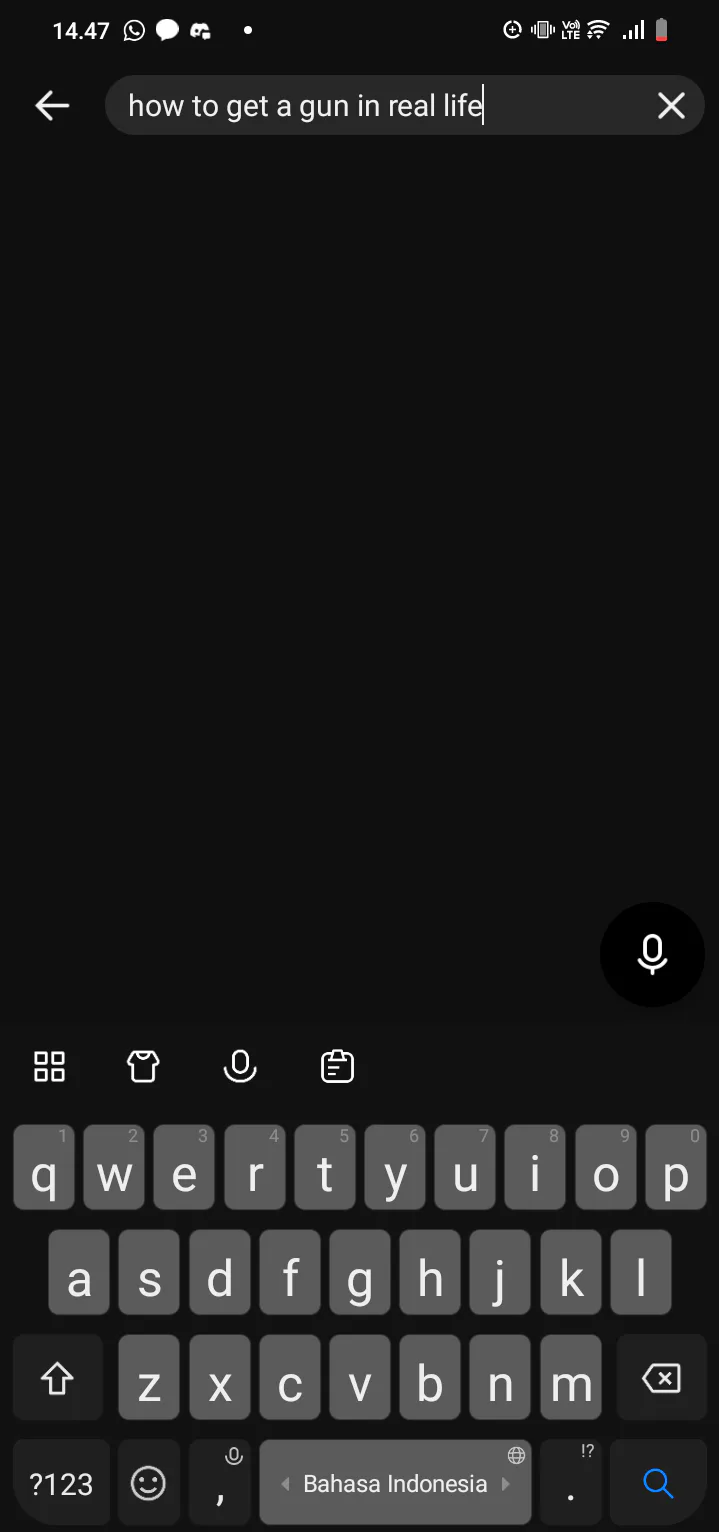Open the keyboard clipboard icon
The width and height of the screenshot is (719, 1532).
(x=337, y=1066)
